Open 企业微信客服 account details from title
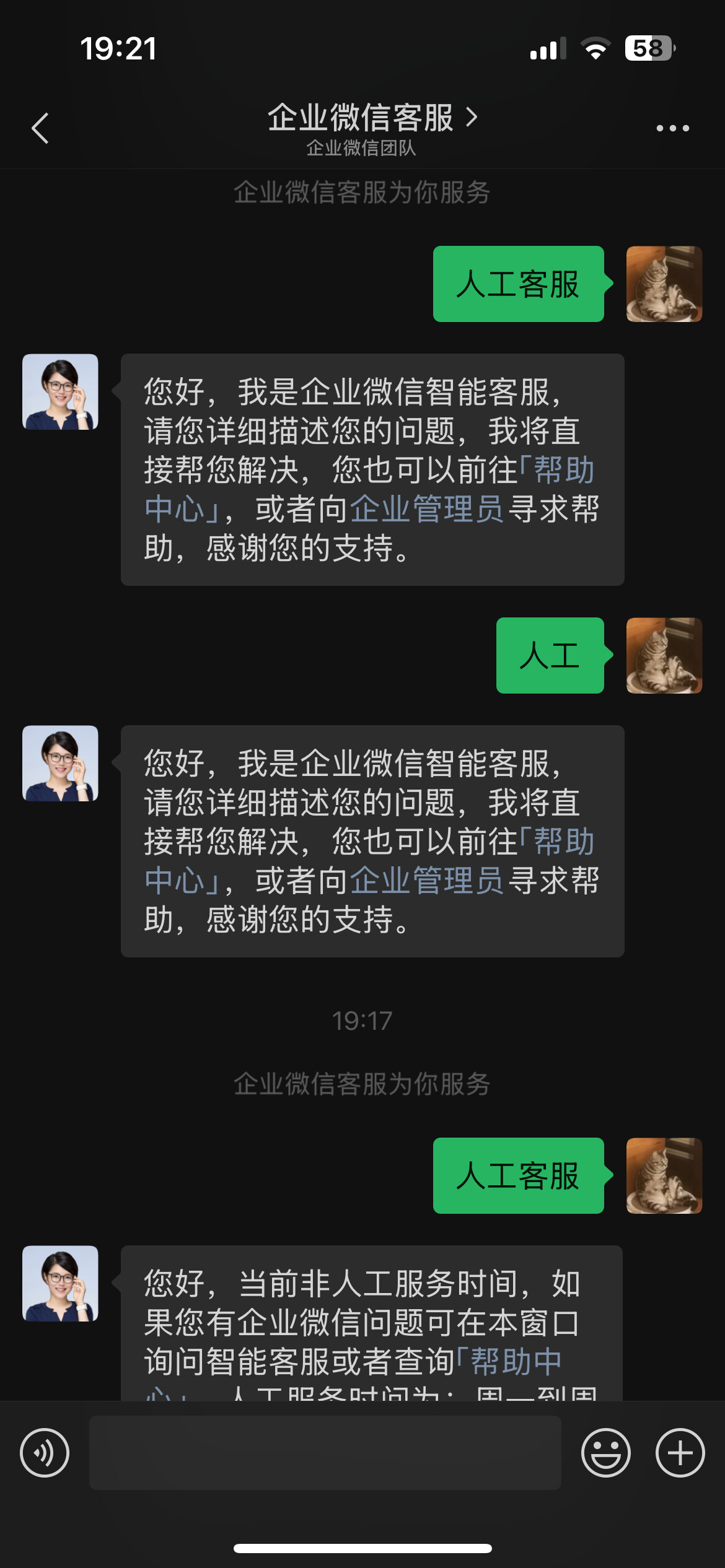The width and height of the screenshot is (725, 1568). [372, 118]
